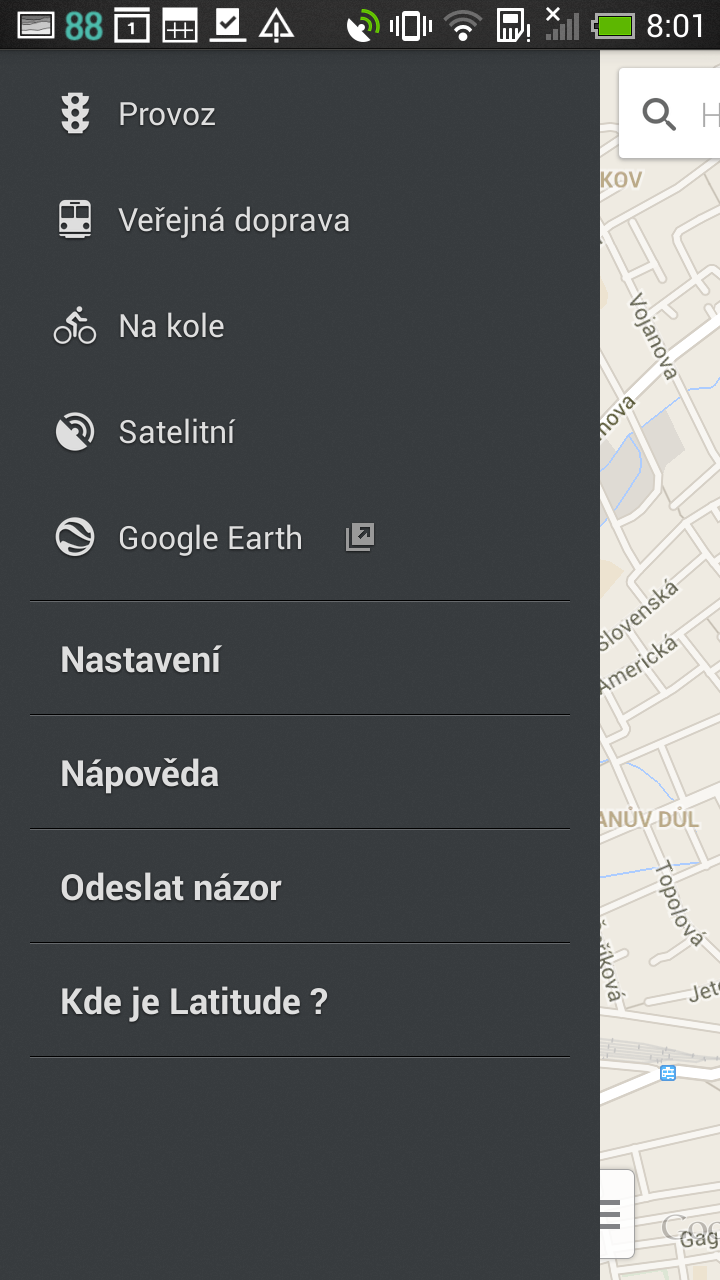Click the search magnifier icon
The height and width of the screenshot is (1280, 720).
click(x=659, y=113)
